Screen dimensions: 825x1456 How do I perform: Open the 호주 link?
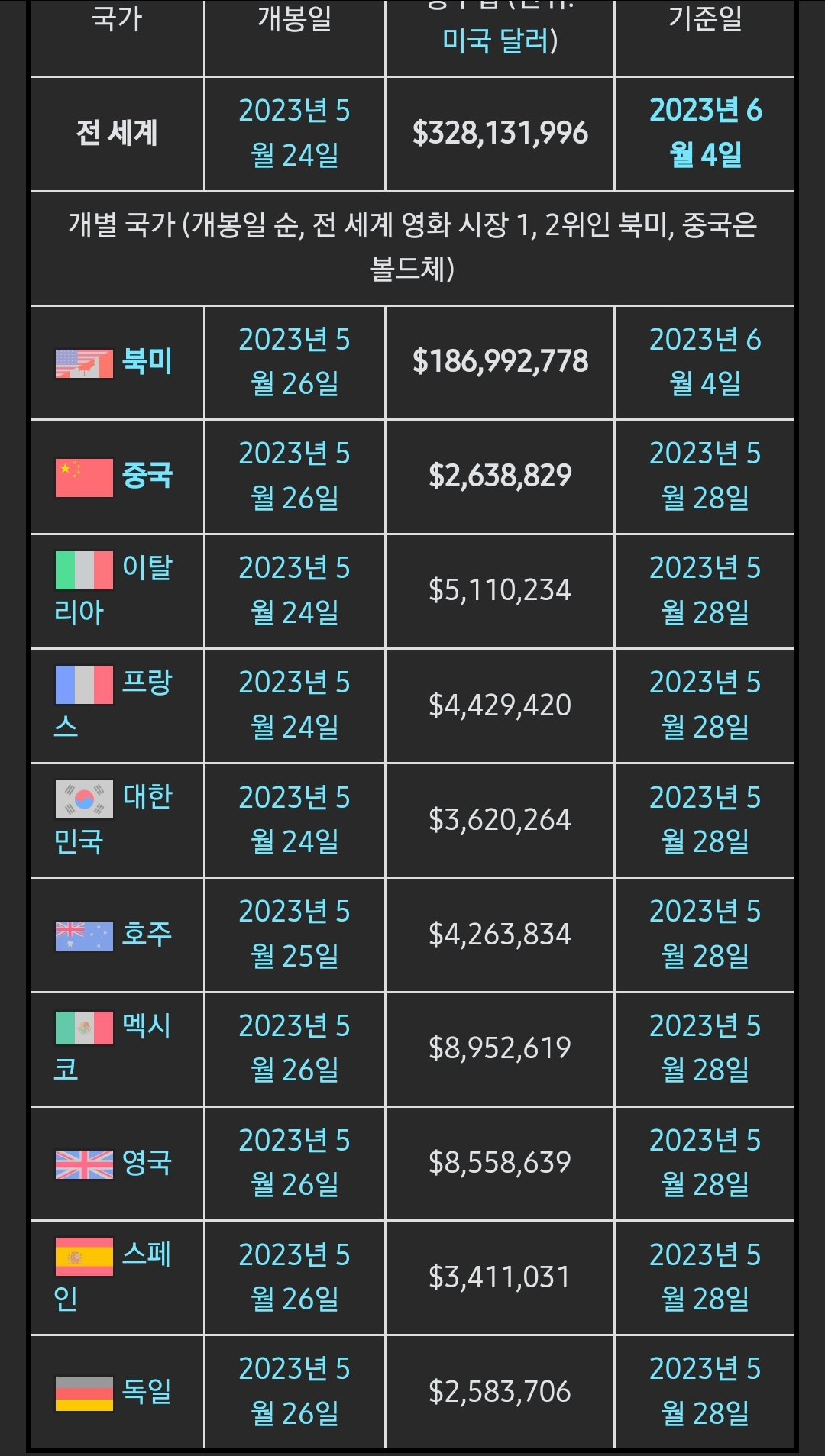tap(147, 934)
